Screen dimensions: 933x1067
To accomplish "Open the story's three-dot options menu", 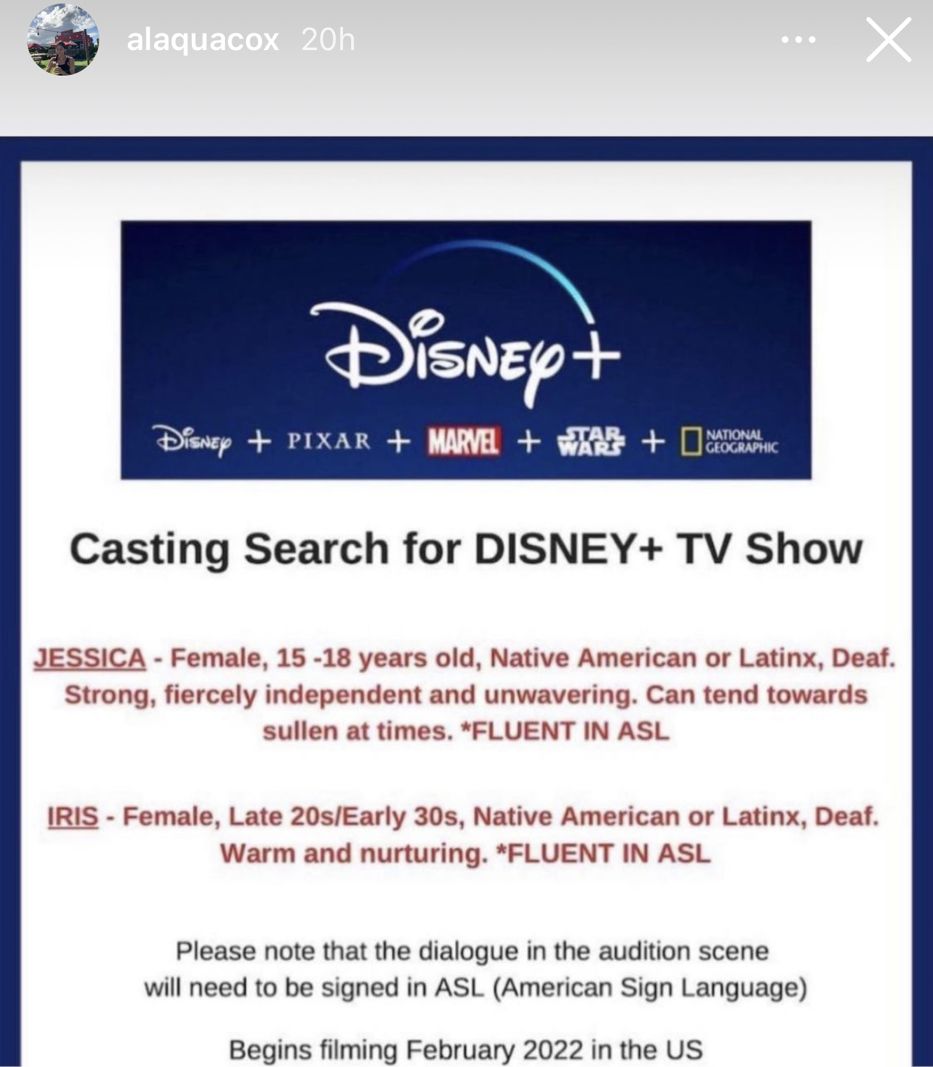I will coord(798,41).
